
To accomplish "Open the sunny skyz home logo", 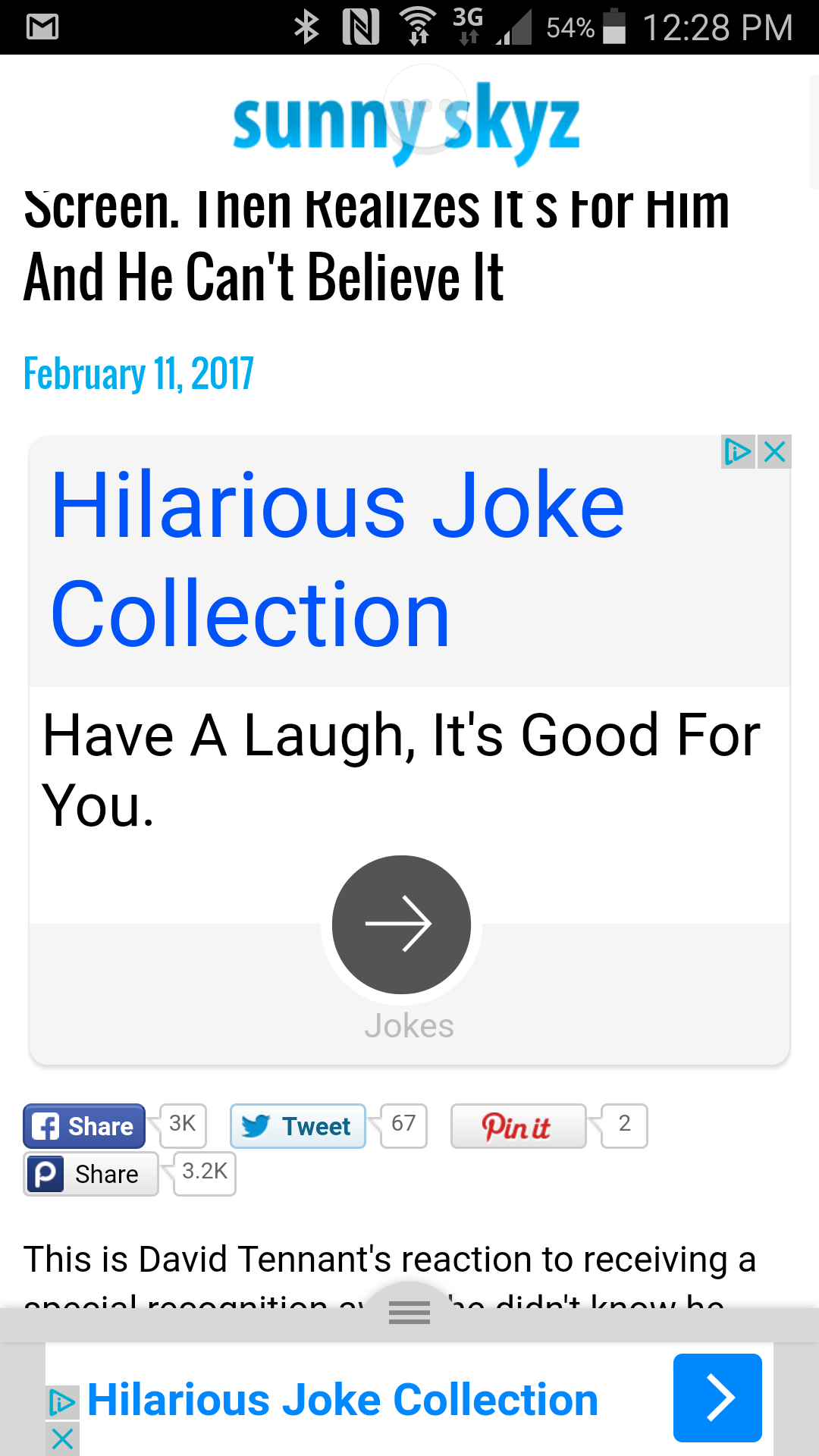I will 406,123.
